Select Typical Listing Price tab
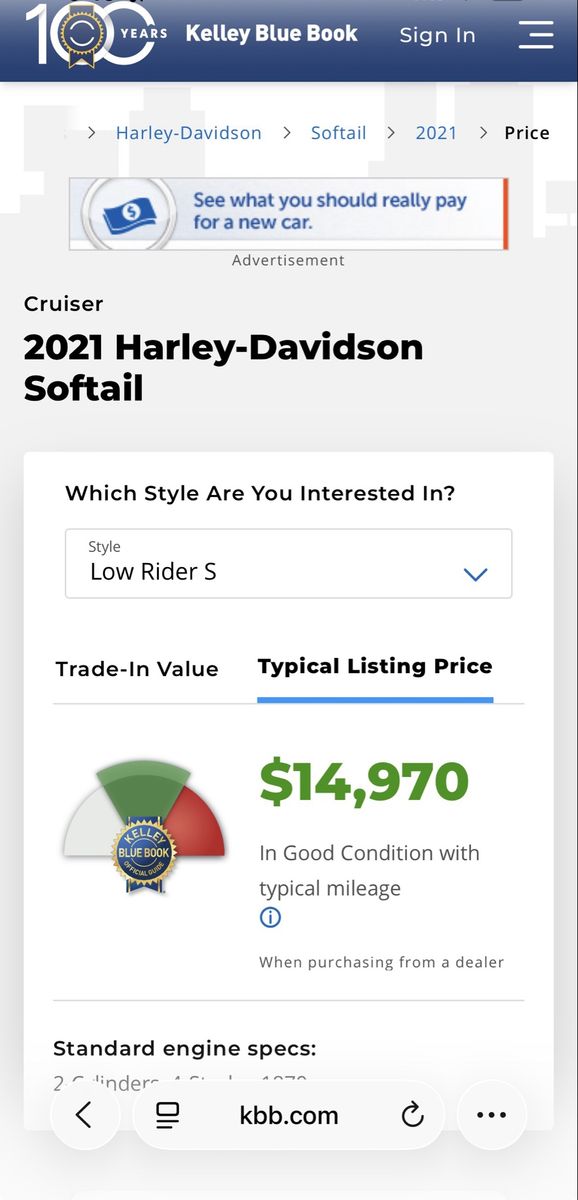Viewport: 578px width, 1200px height. 375,667
